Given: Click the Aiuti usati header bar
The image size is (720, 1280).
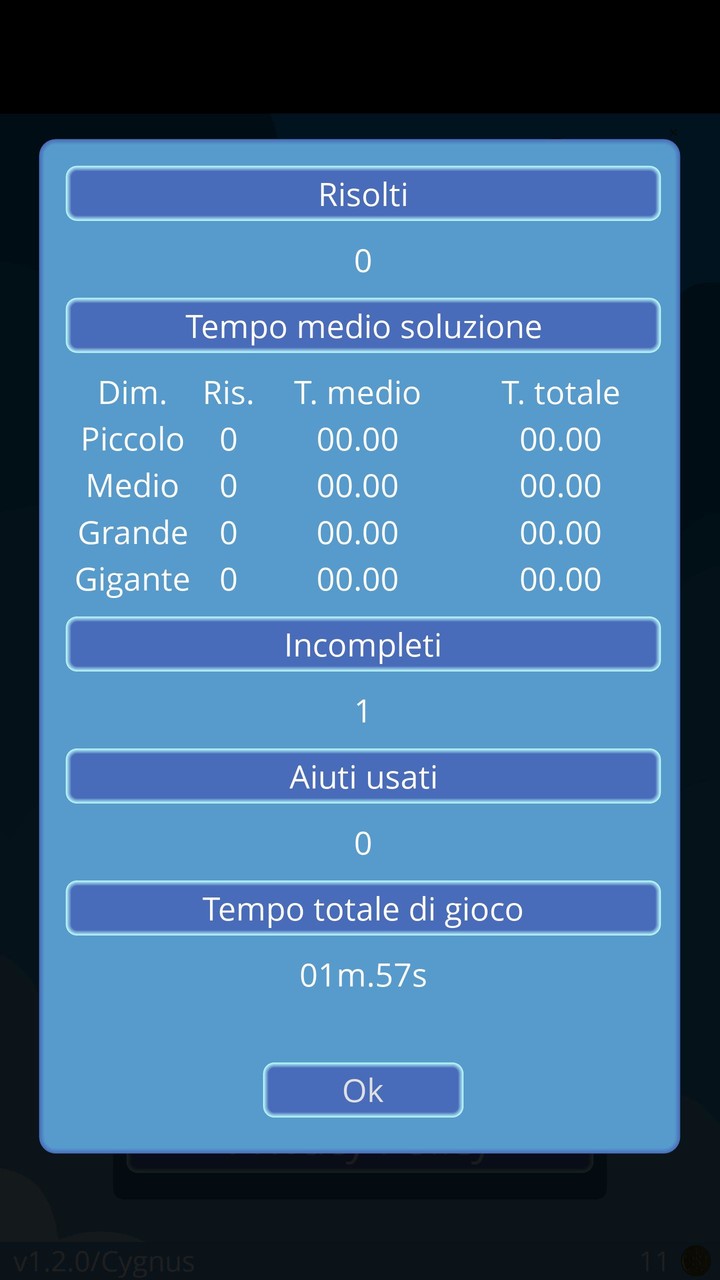Looking at the screenshot, I should [362, 776].
